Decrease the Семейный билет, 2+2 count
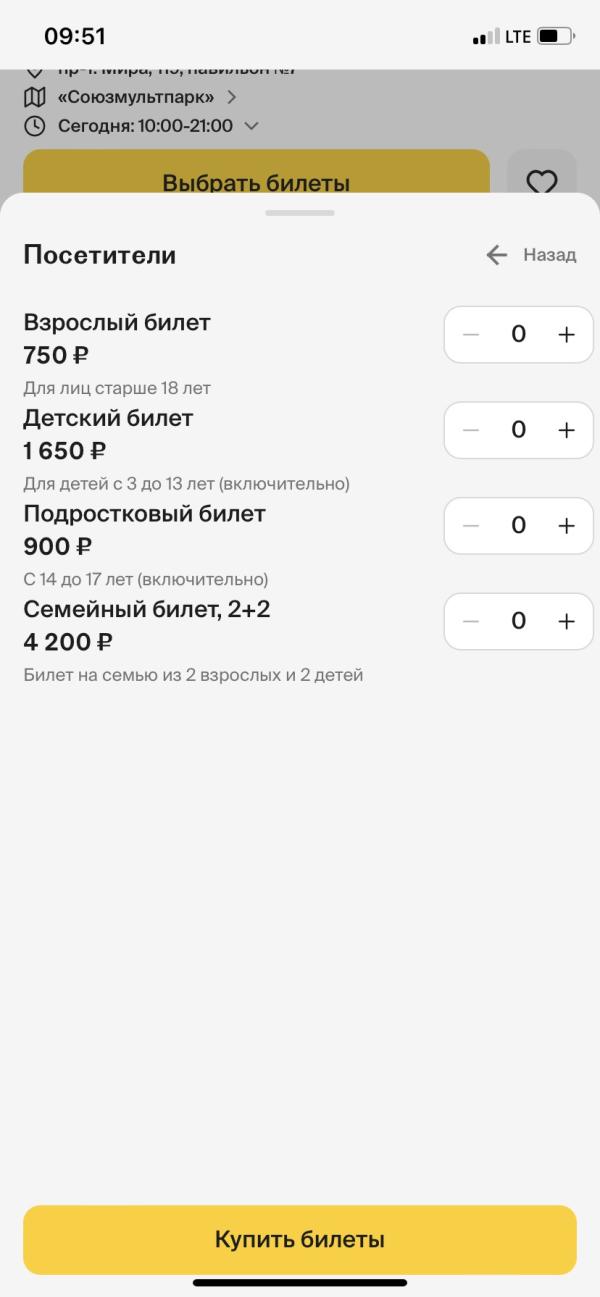Image resolution: width=600 pixels, height=1297 pixels. pos(472,621)
